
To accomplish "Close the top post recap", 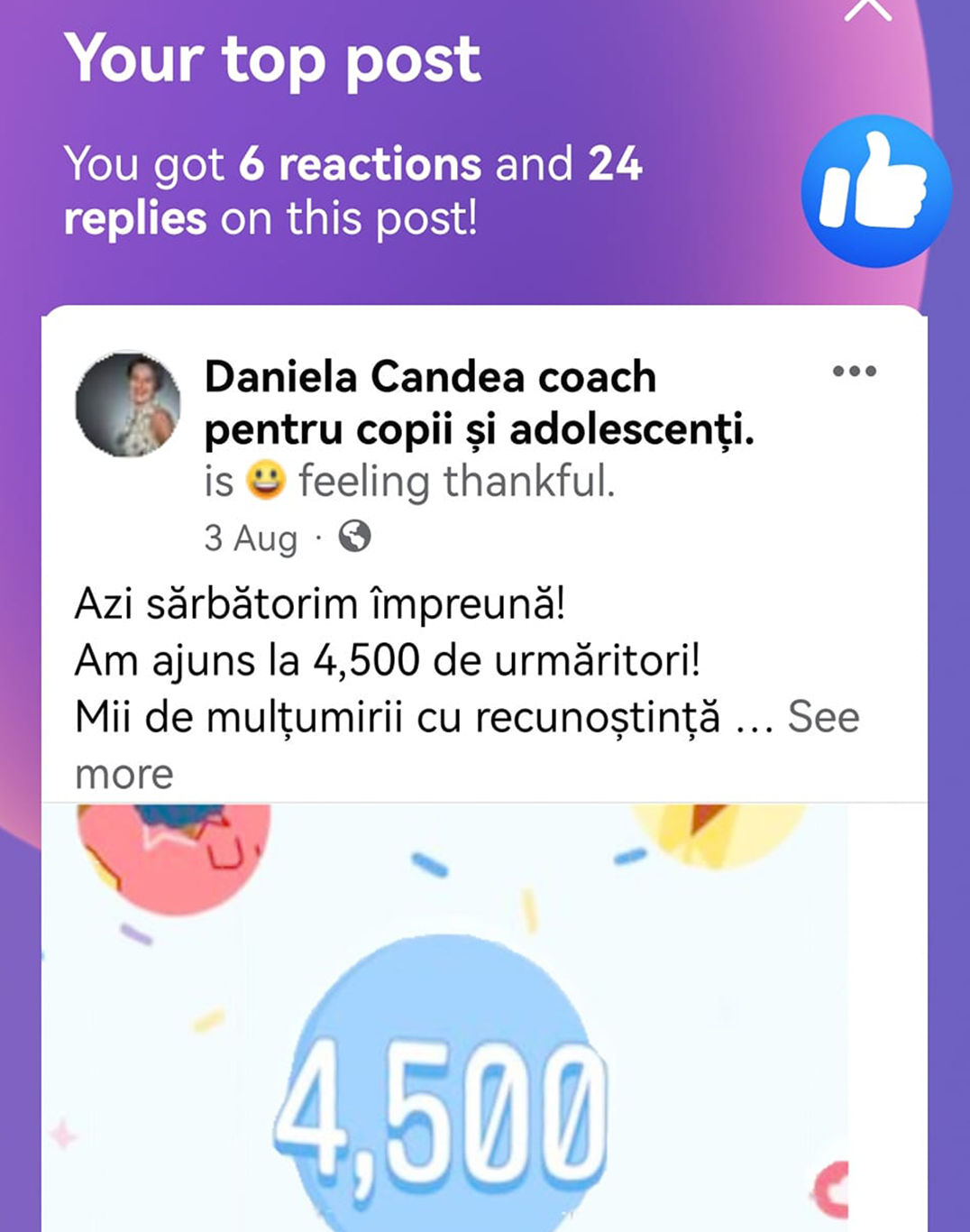I will 867,9.
